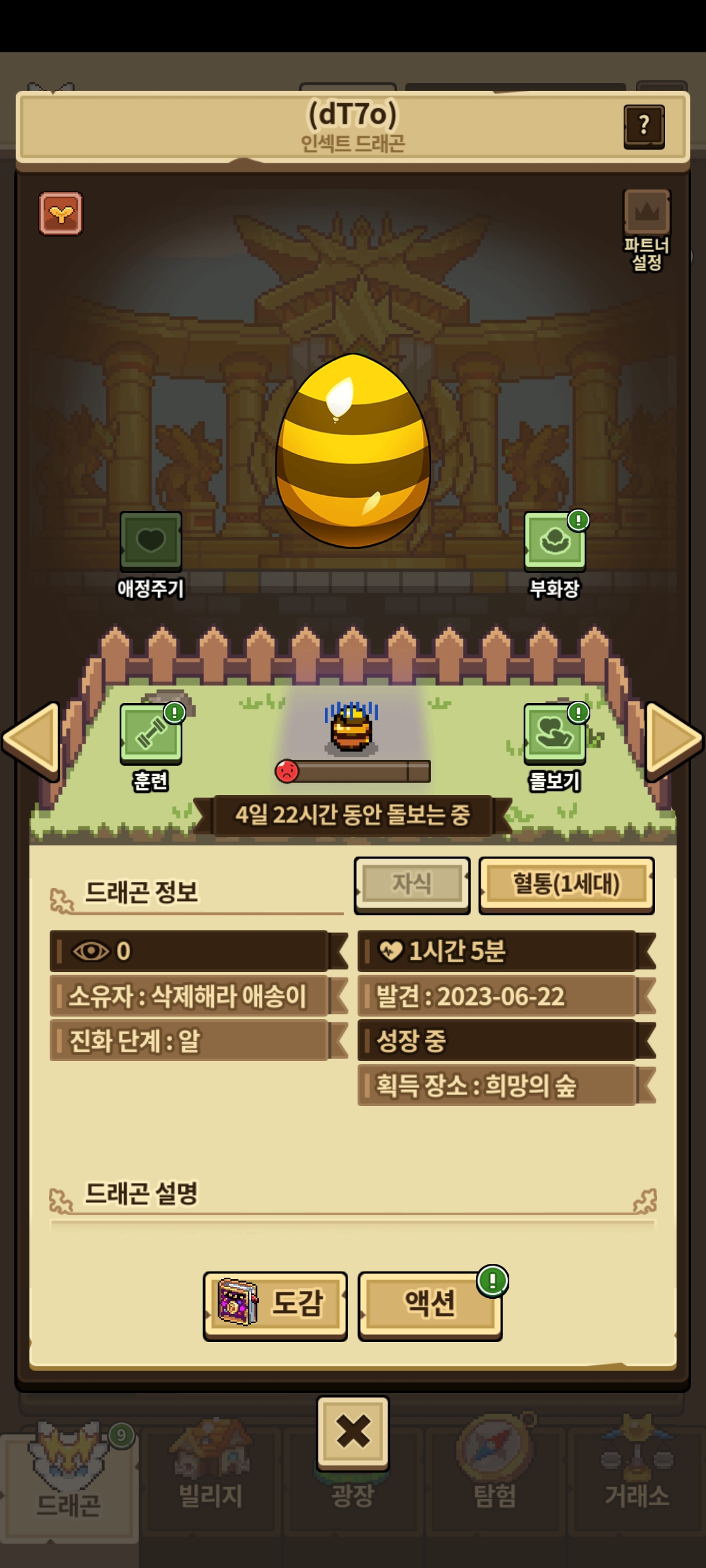Open 돌보기 care action
This screenshot has width=706, height=1568.
554,734
